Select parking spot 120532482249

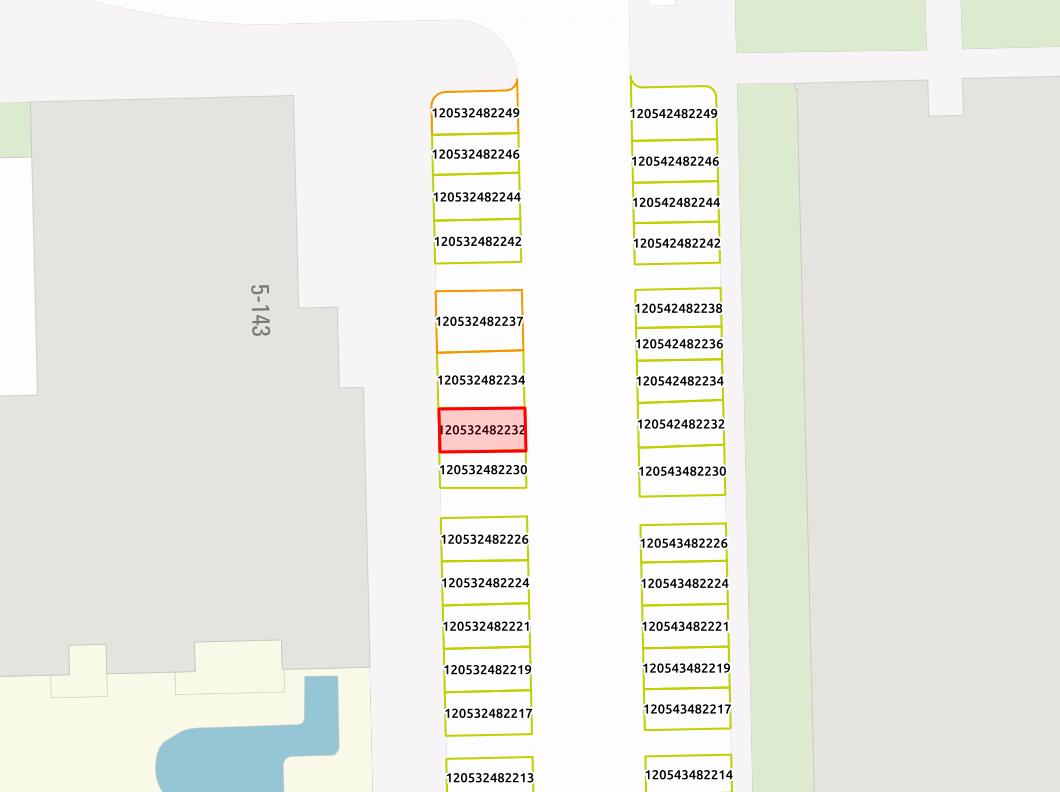[x=475, y=113]
